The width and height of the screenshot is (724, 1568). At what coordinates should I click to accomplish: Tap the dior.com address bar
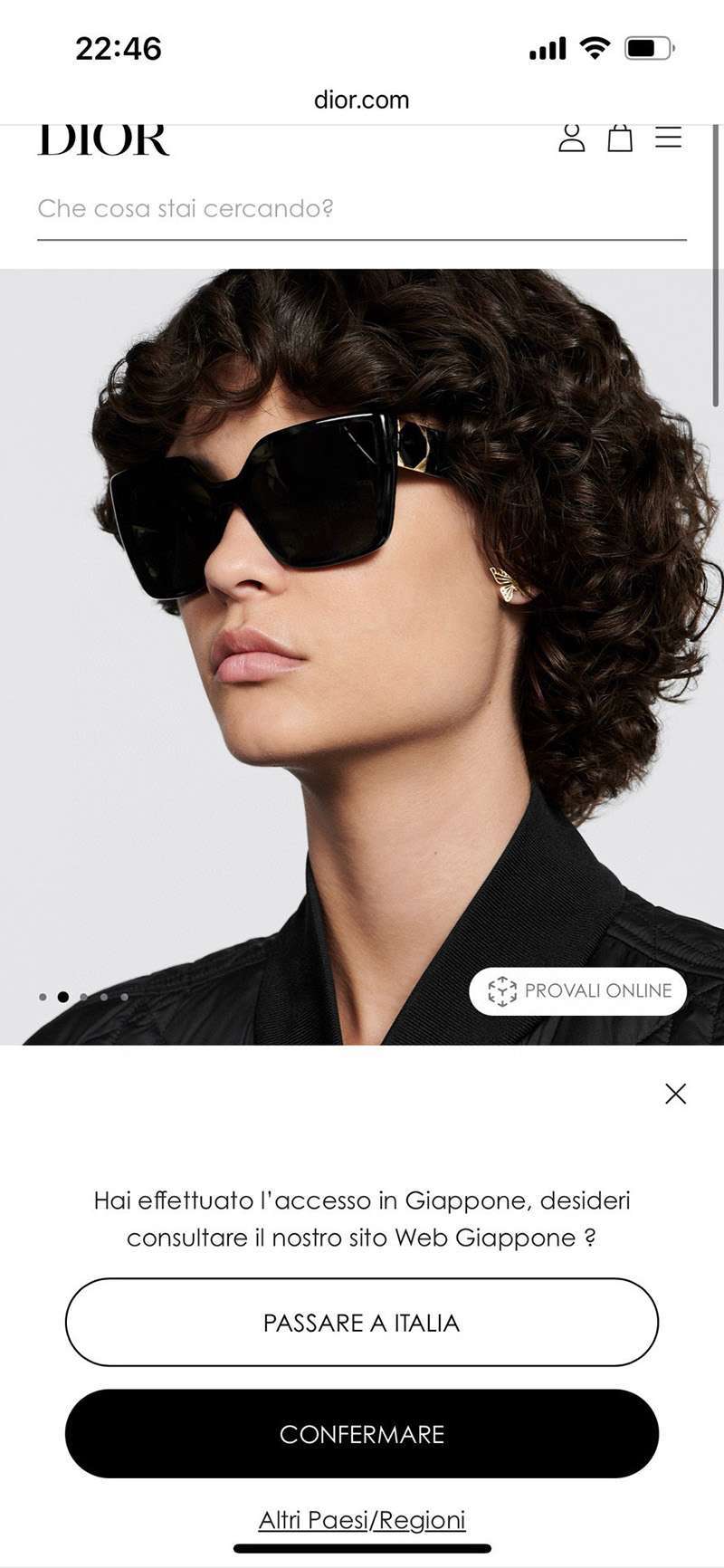tap(361, 100)
